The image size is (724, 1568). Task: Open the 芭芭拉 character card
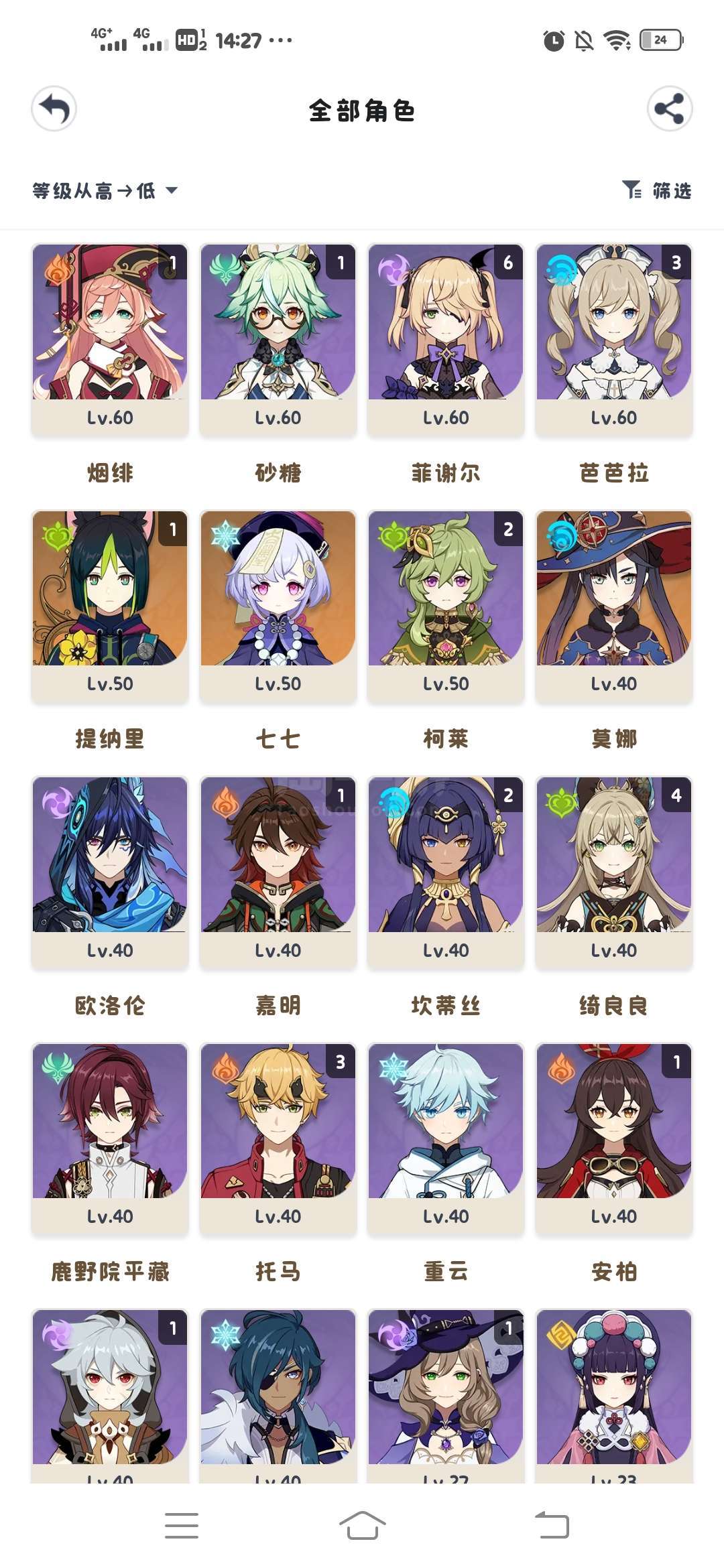pos(614,340)
